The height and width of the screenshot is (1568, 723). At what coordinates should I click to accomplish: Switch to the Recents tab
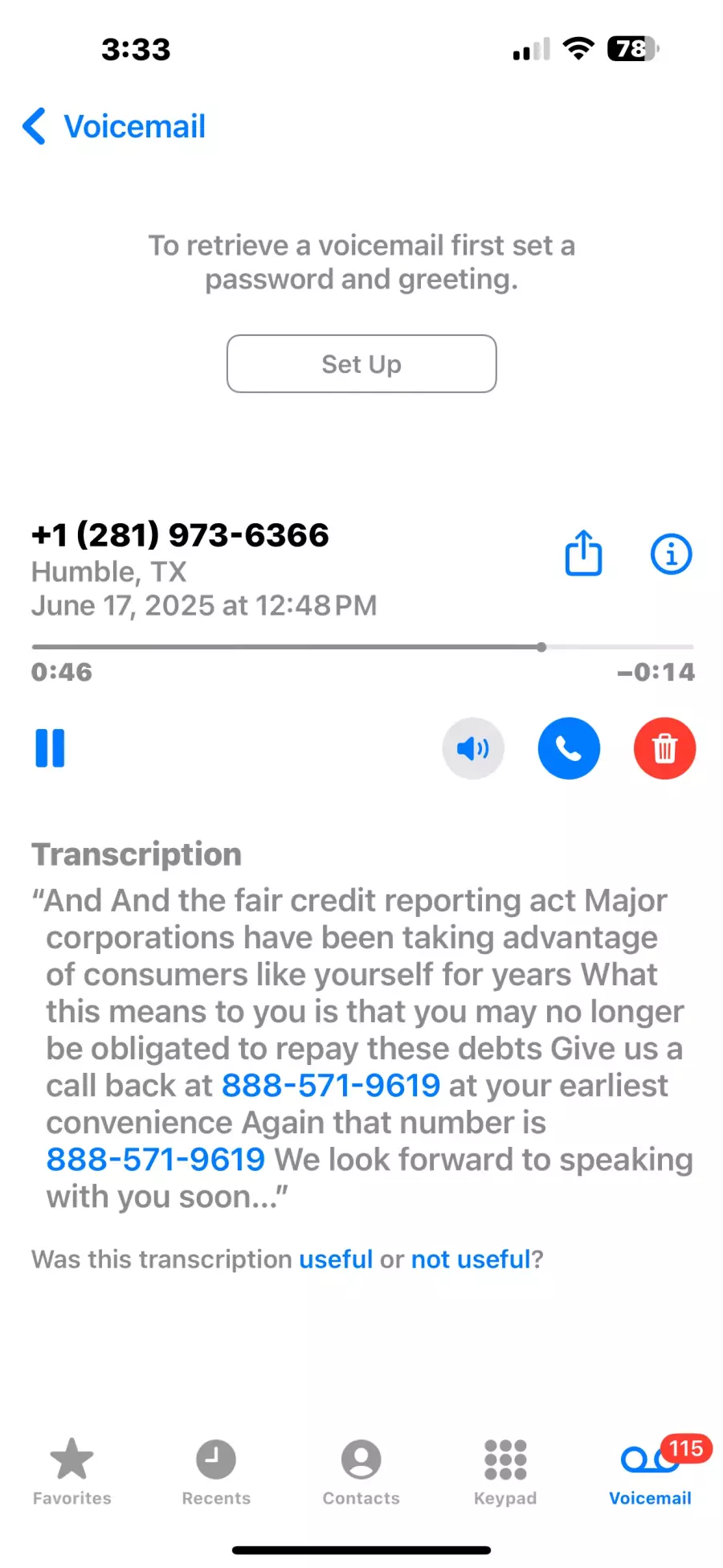pos(216,1472)
